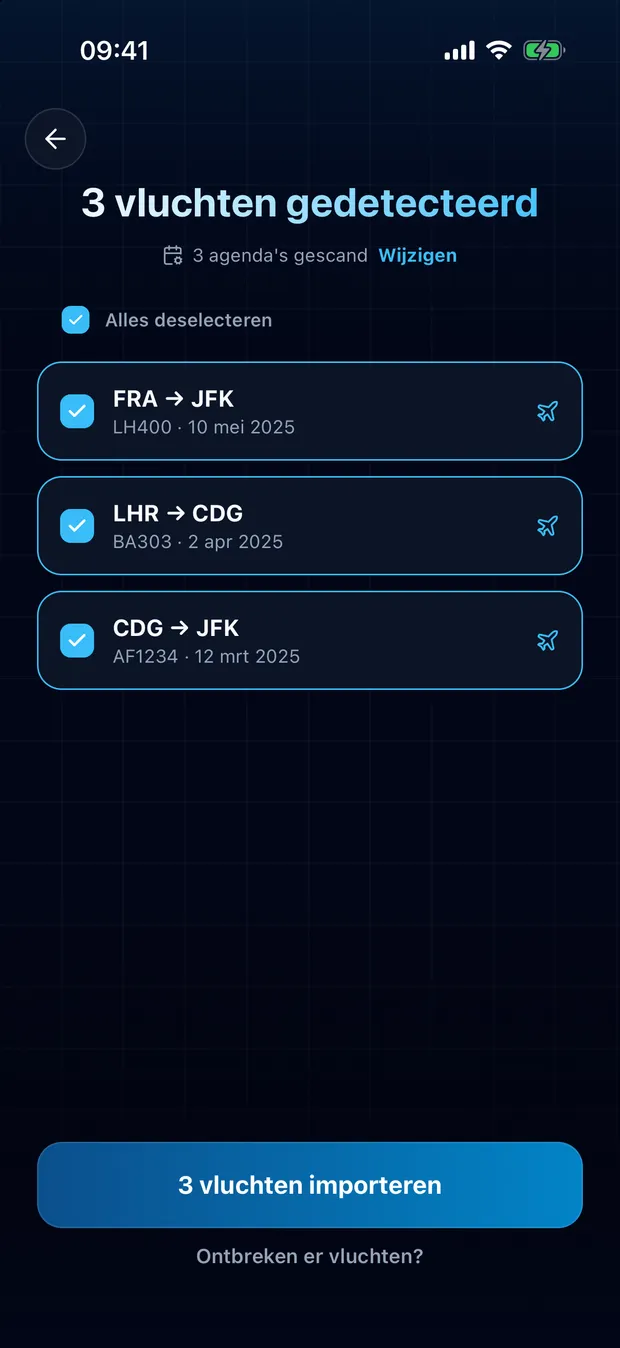620x1348 pixels.
Task: Uncheck the FRA → JFK flight
Action: [77, 411]
